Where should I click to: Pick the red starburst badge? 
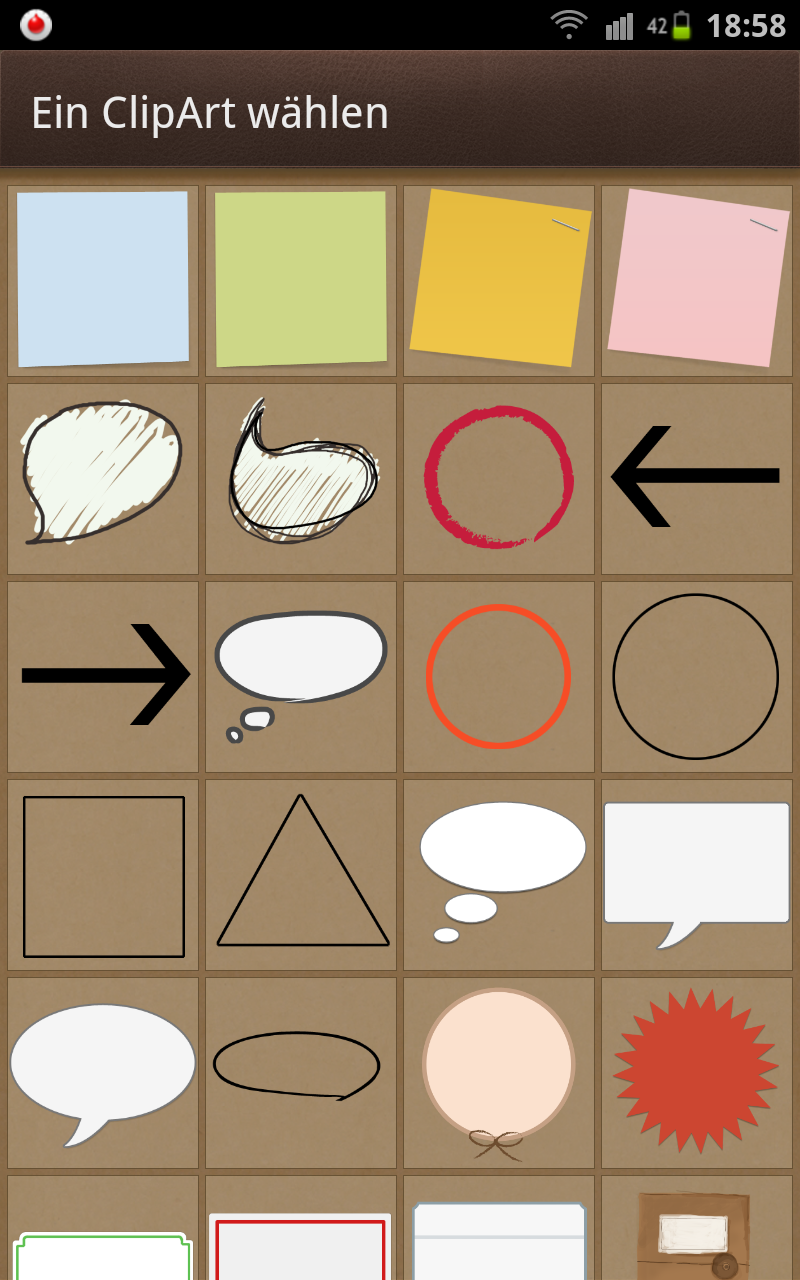tap(697, 1072)
